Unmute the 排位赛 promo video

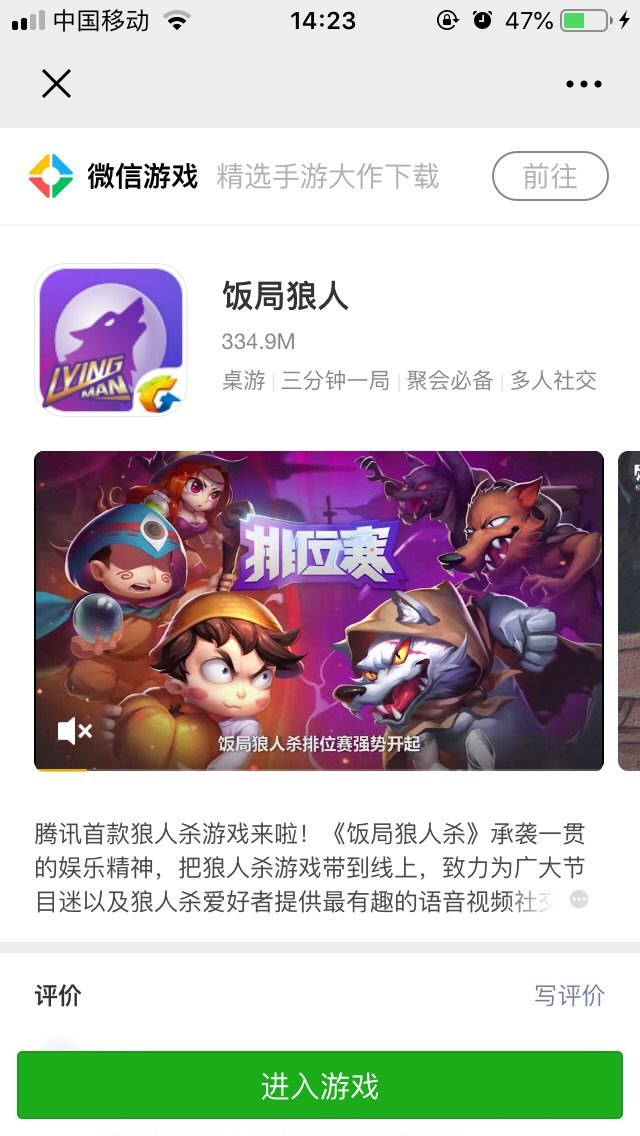click(x=75, y=732)
